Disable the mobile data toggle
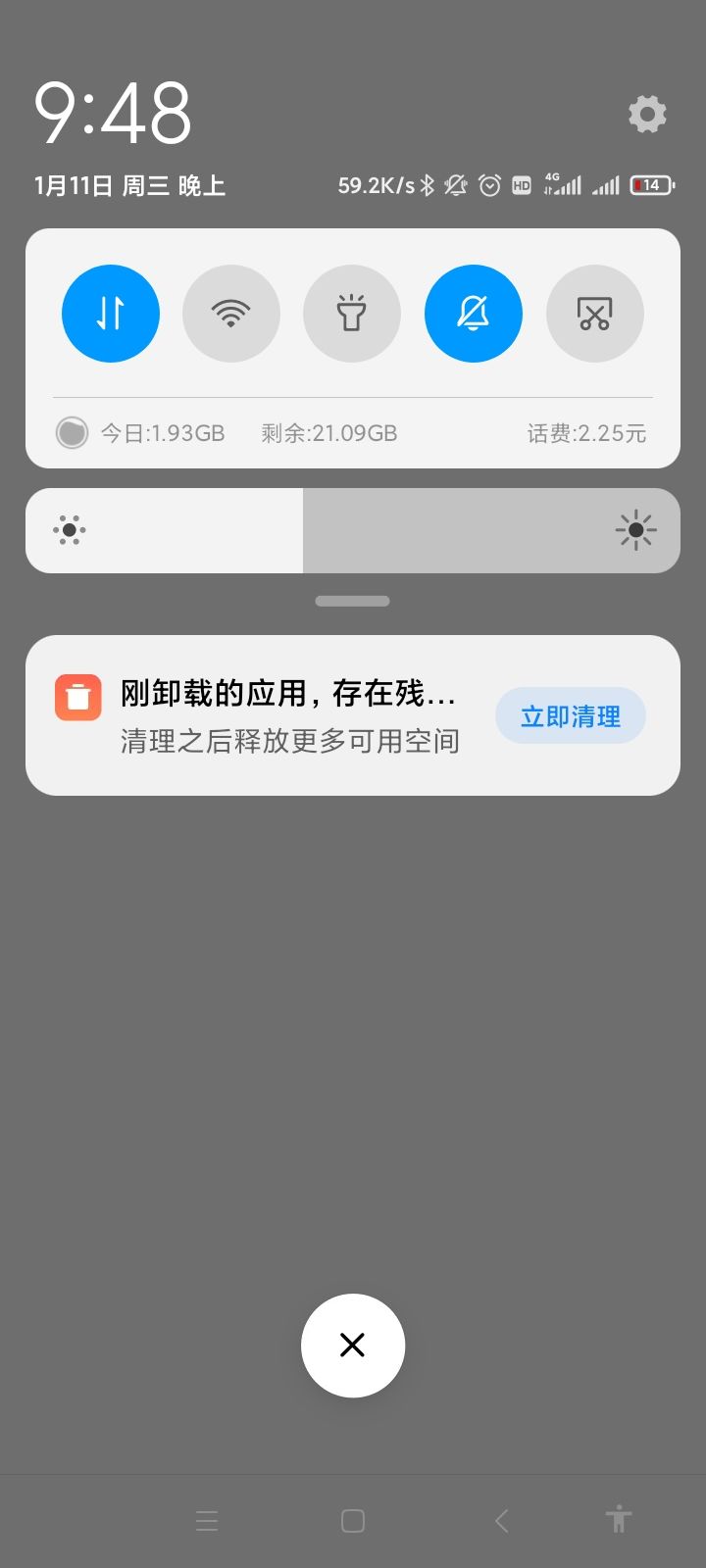 point(110,313)
